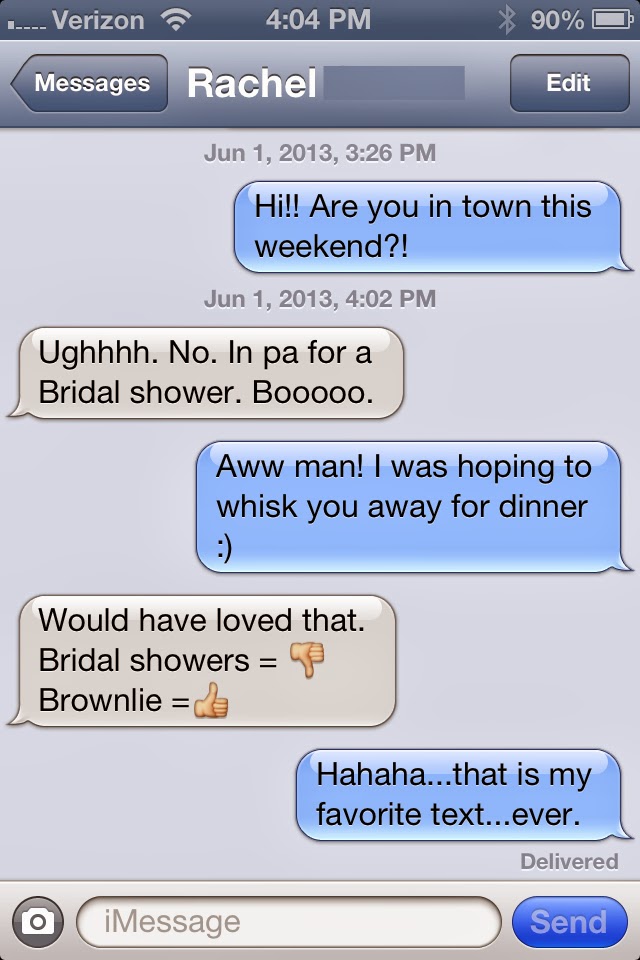Go back to the Messages list
This screenshot has height=960, width=640.
click(x=90, y=84)
